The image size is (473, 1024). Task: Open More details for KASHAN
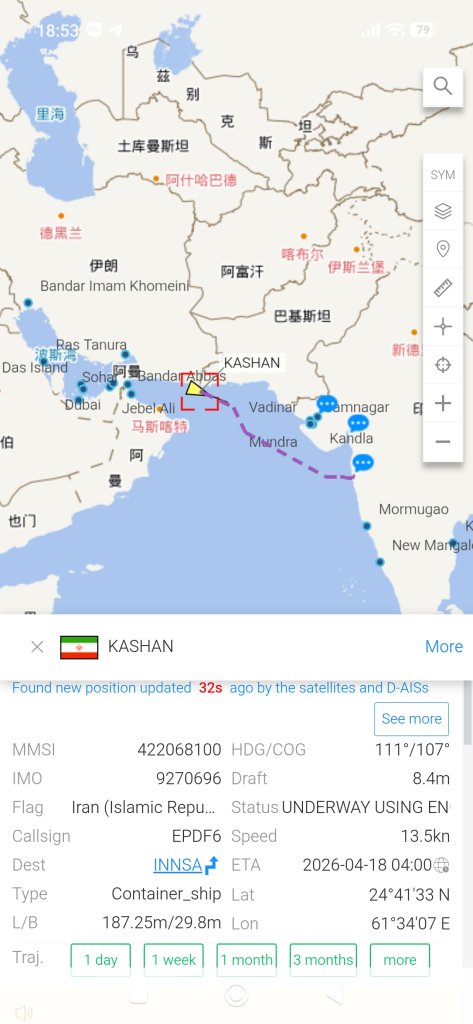pos(444,647)
